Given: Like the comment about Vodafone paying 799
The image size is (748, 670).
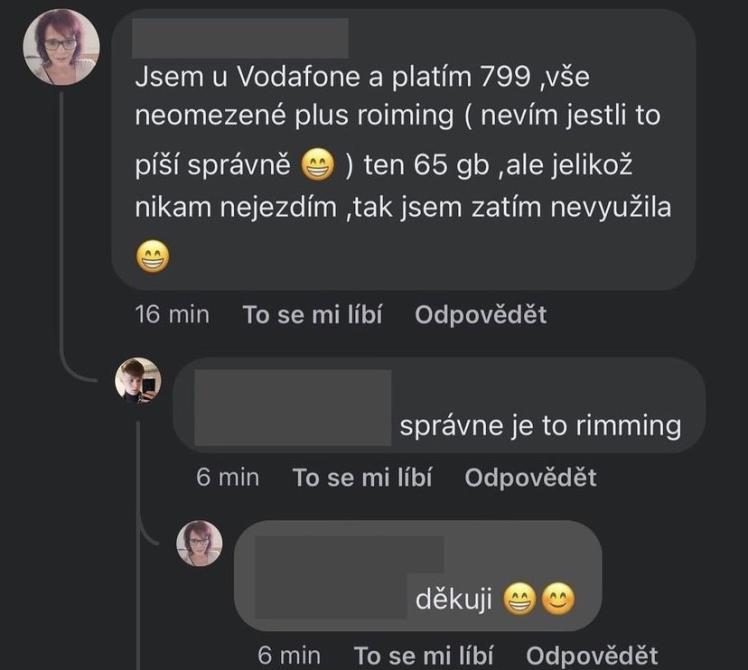Looking at the screenshot, I should point(312,315).
